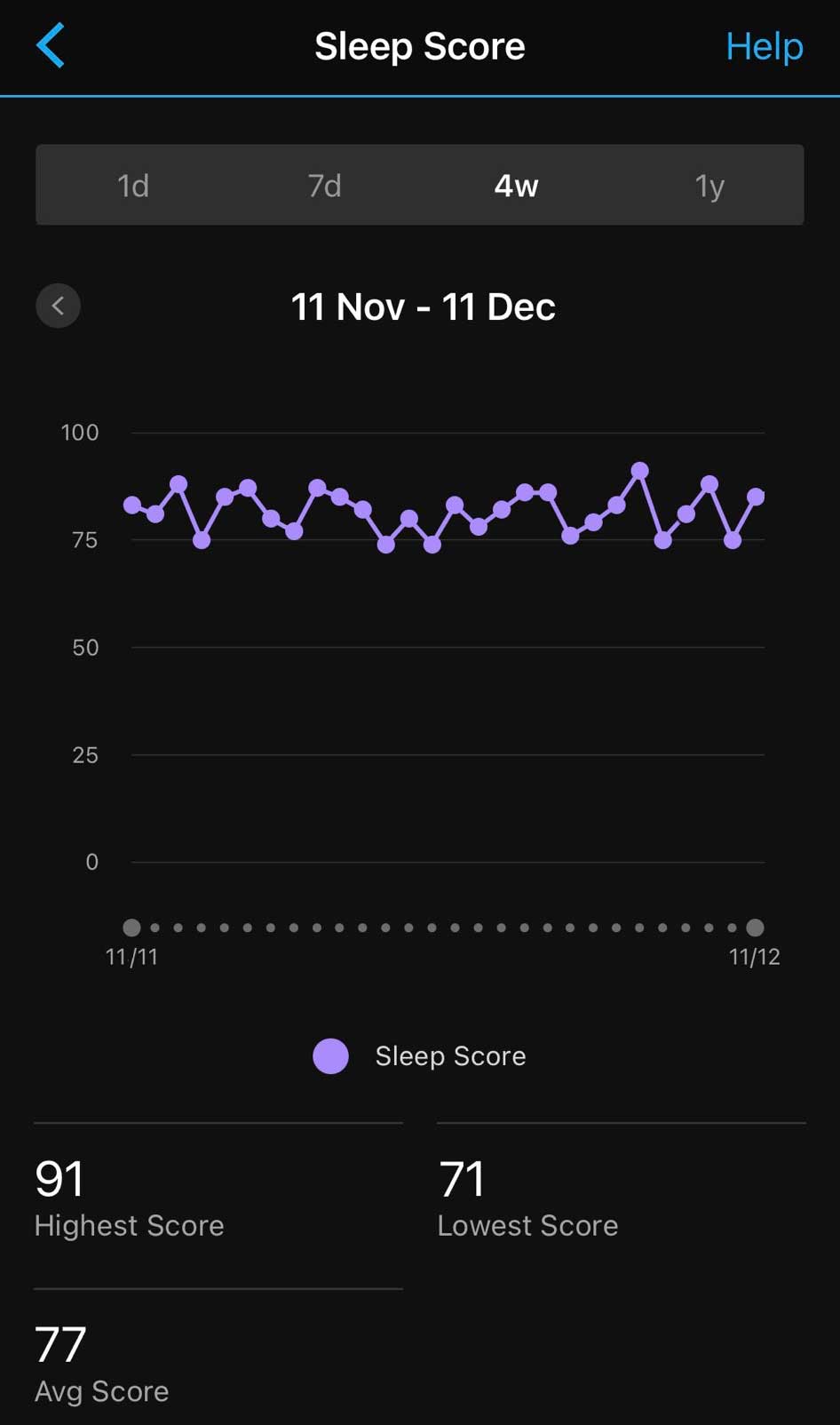The image size is (840, 1425).
Task: Click the Avg Score value 77
Action: (59, 1345)
